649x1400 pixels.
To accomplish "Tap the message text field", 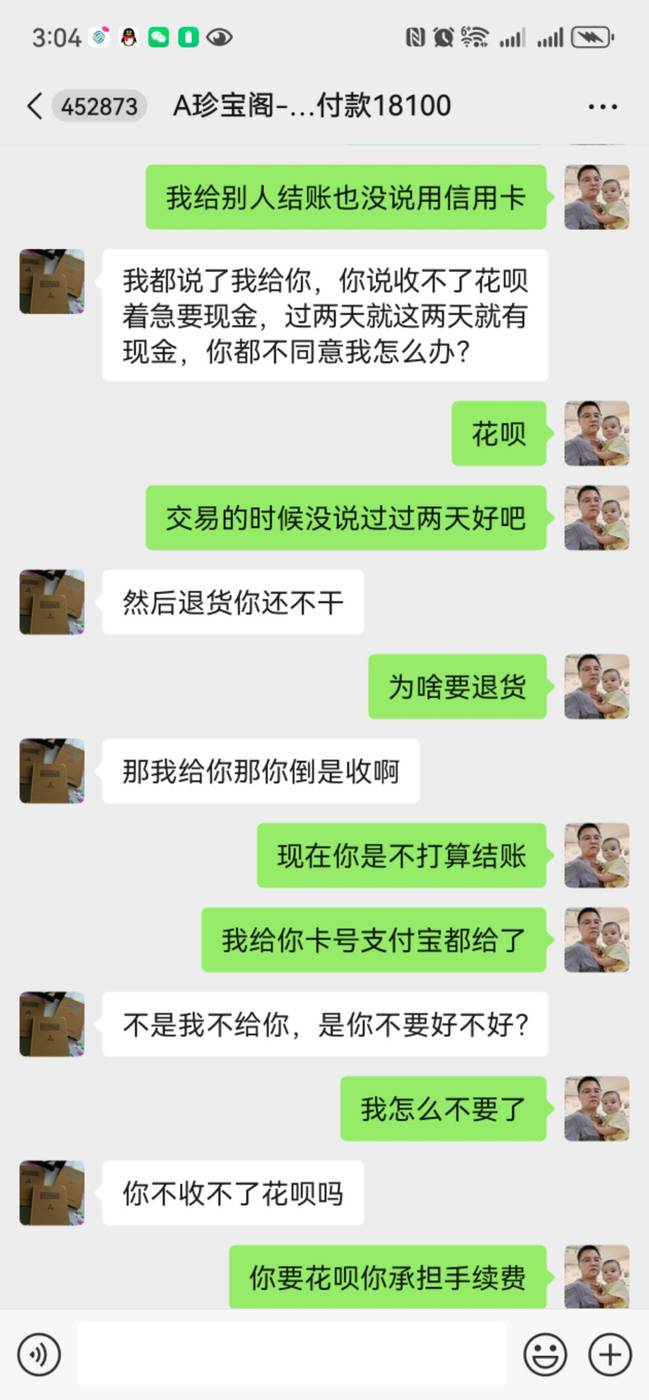I will click(x=291, y=1355).
